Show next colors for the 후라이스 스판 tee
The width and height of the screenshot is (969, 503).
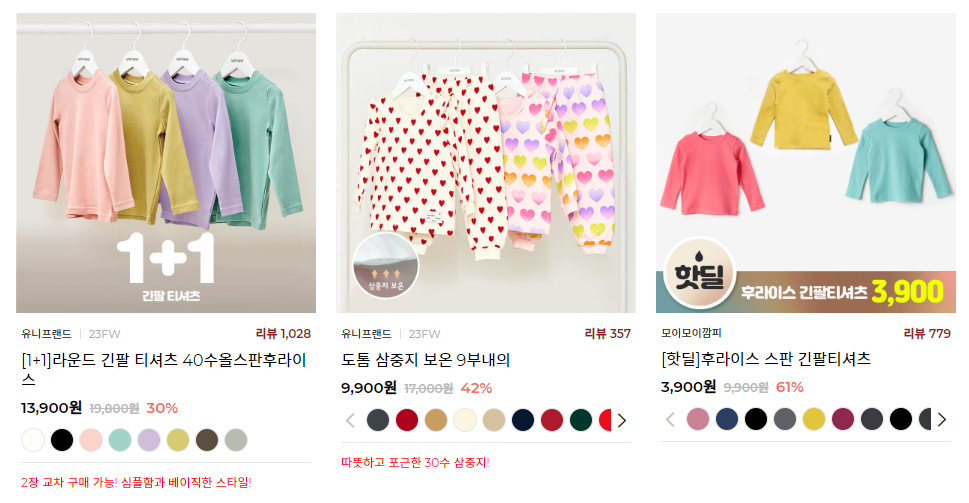pos(941,419)
